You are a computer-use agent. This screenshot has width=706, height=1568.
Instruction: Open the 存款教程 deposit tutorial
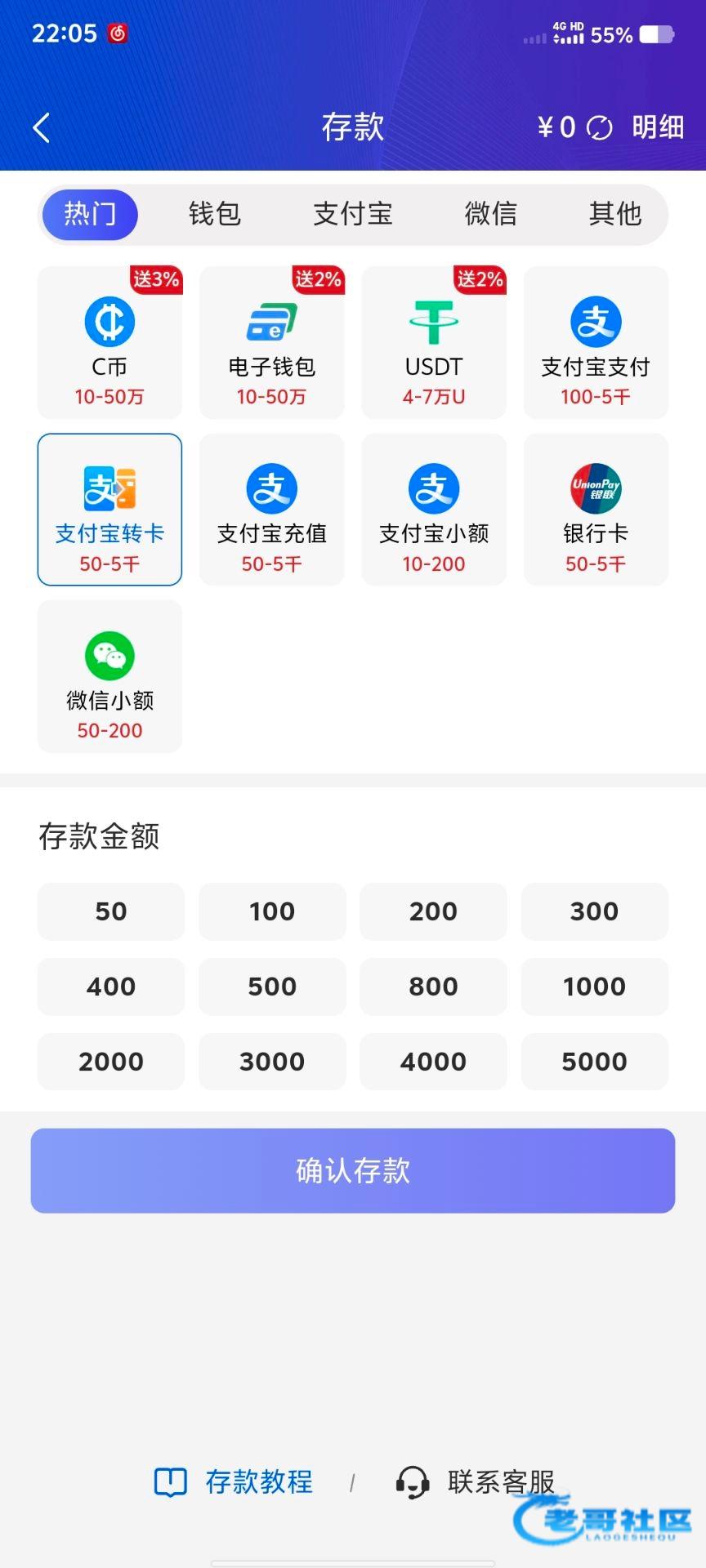point(235,1481)
